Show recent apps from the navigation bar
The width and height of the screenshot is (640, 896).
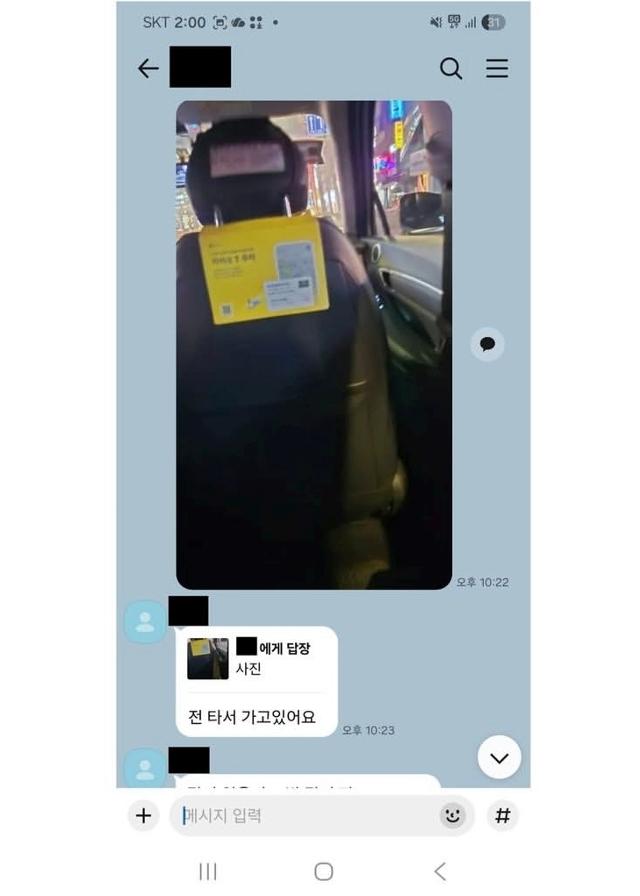tap(207, 871)
